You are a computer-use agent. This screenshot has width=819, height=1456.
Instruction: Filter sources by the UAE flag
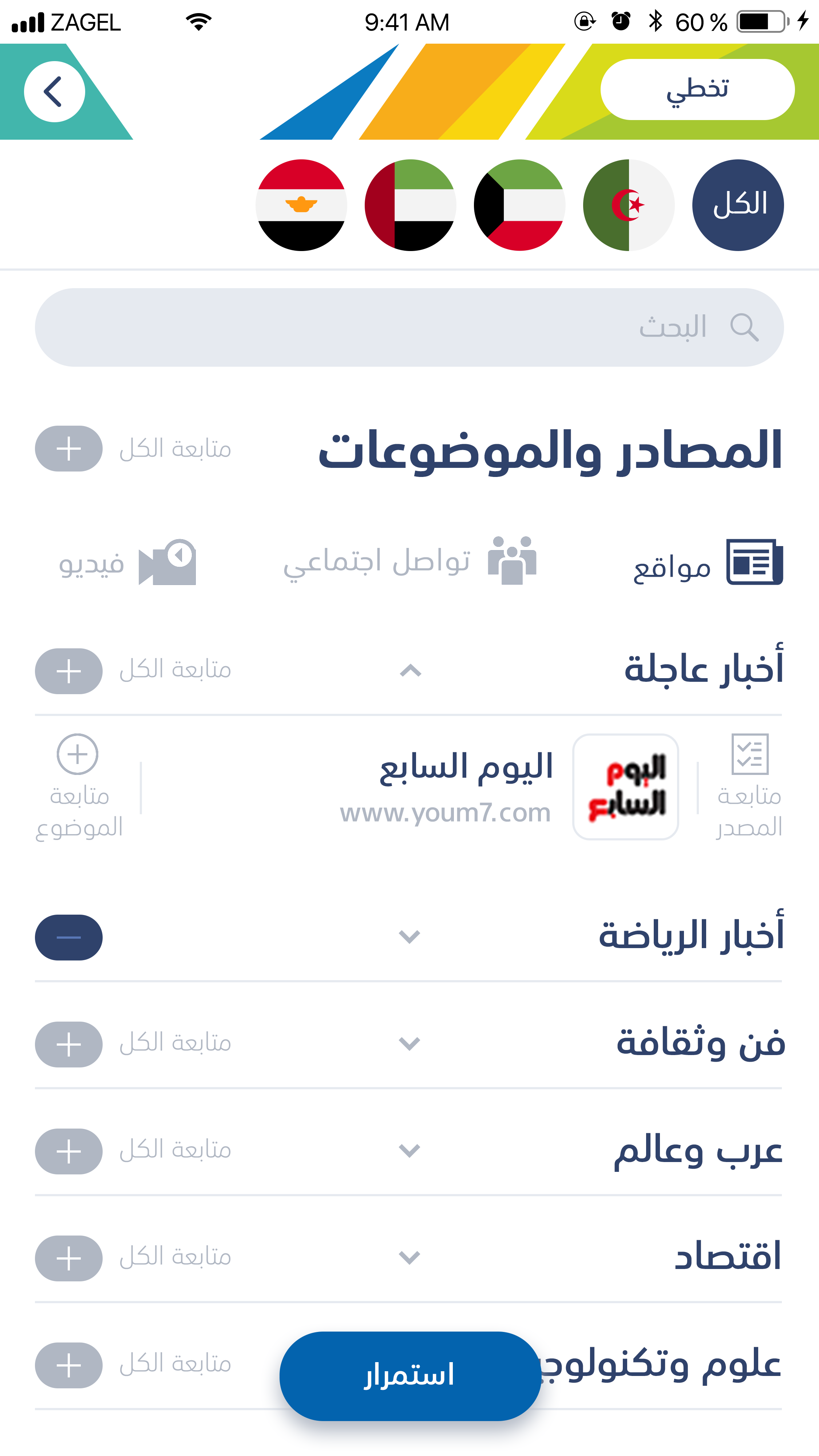[411, 205]
